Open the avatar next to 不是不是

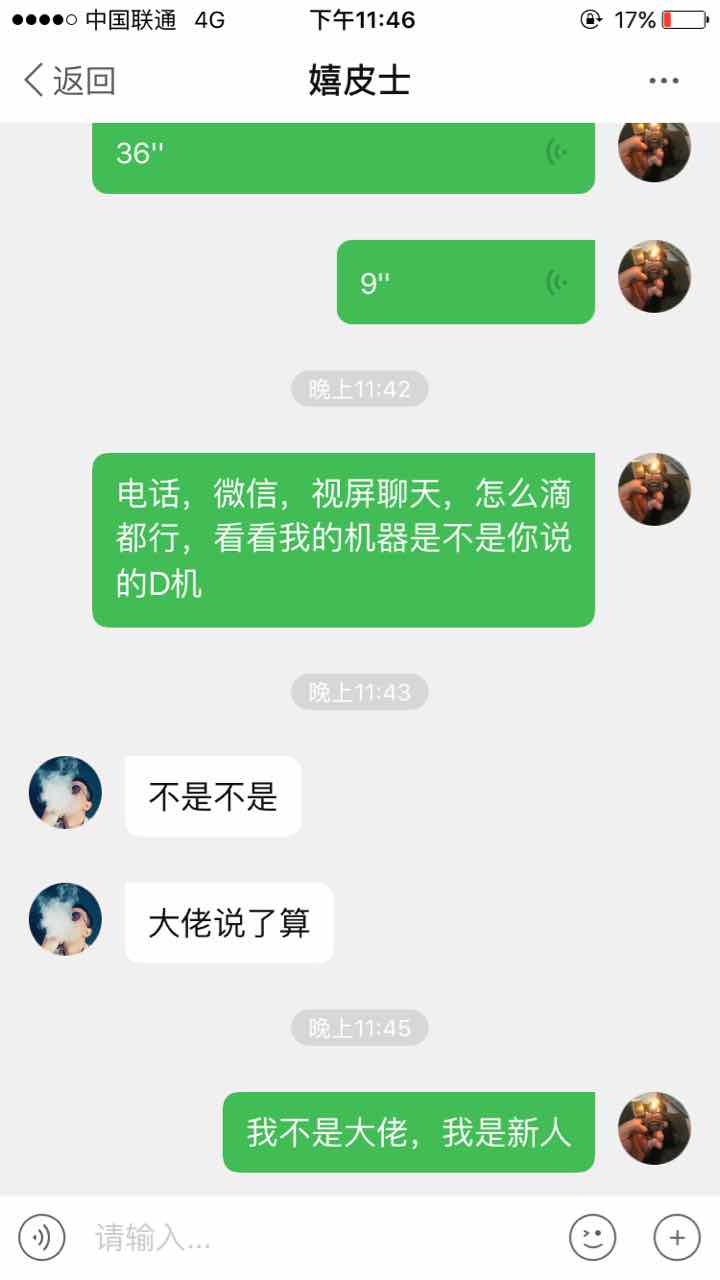[65, 792]
